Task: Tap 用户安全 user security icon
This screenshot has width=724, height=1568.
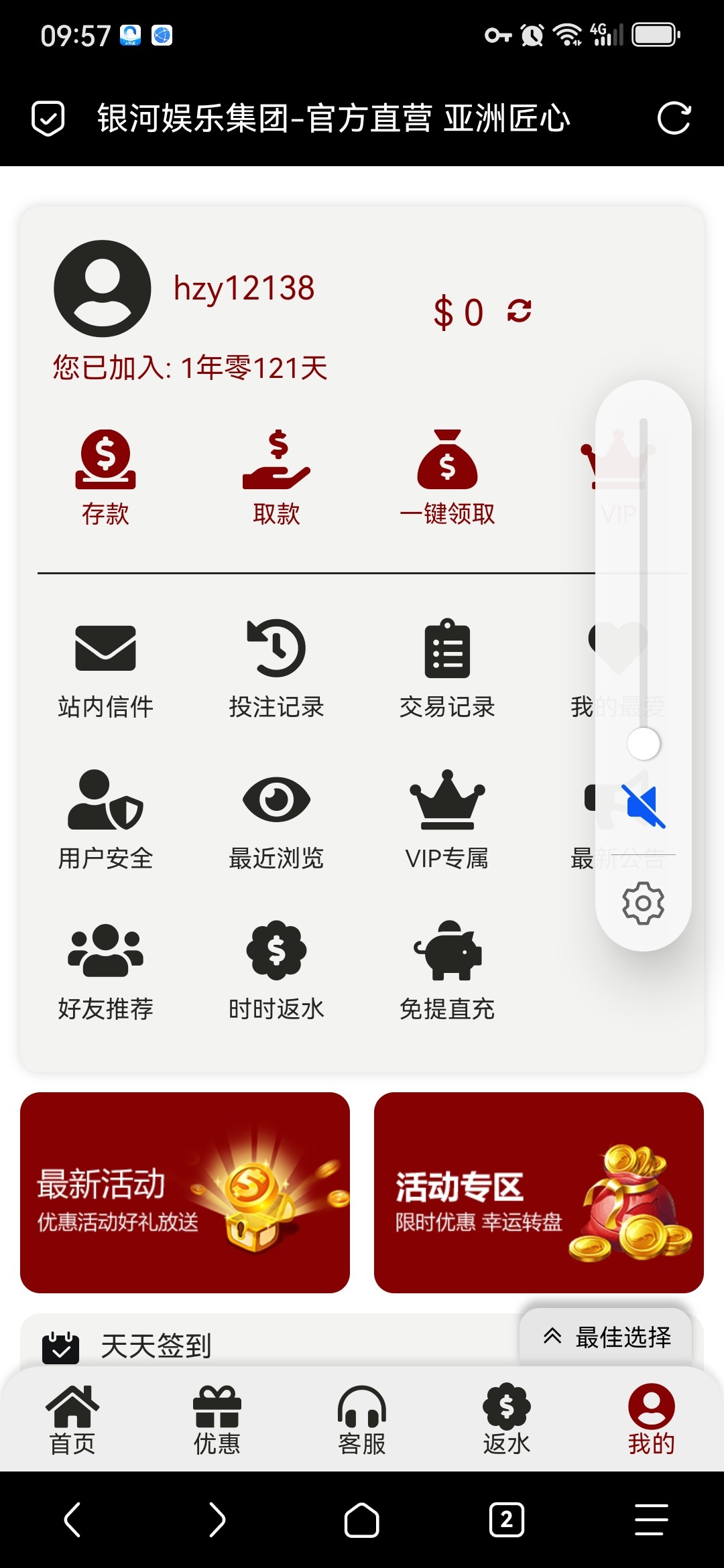Action: tap(105, 802)
